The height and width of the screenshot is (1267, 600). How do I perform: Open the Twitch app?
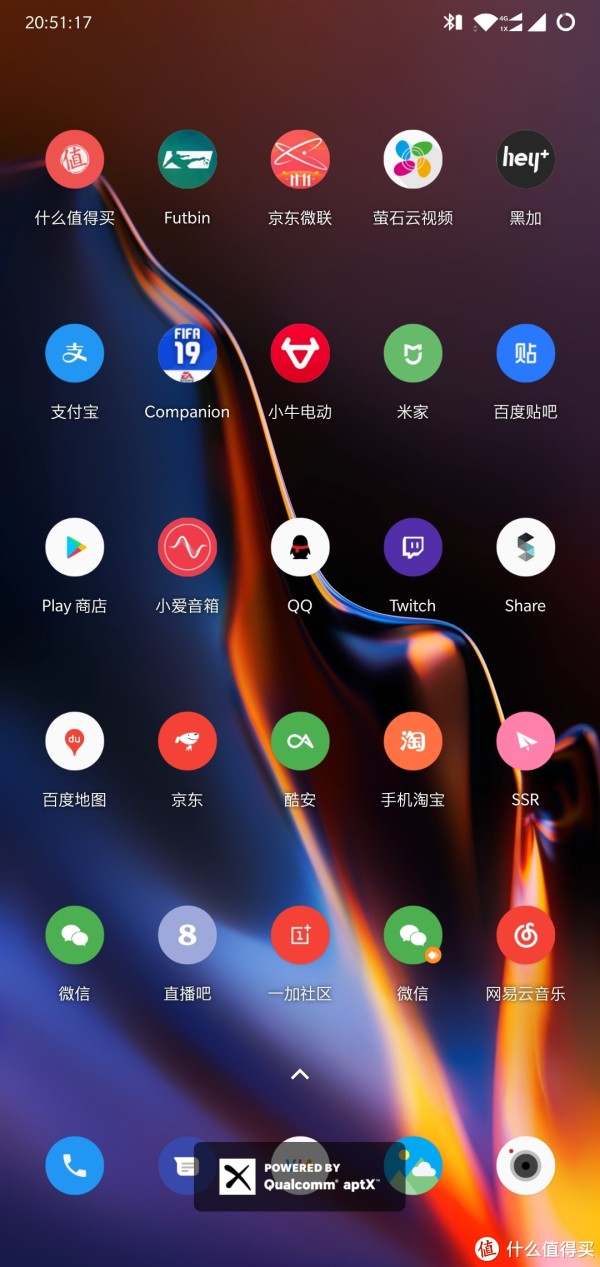tap(413, 548)
